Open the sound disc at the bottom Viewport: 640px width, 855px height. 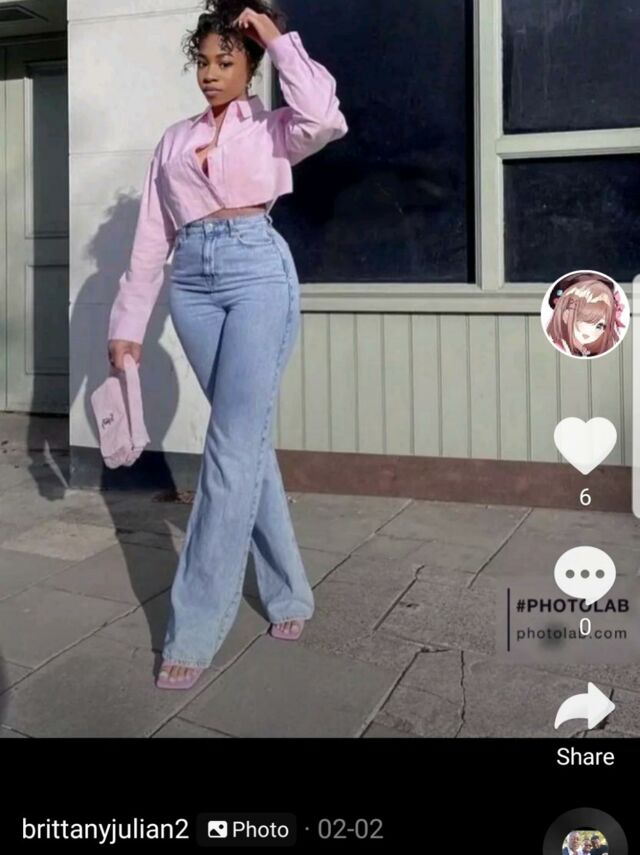(585, 838)
